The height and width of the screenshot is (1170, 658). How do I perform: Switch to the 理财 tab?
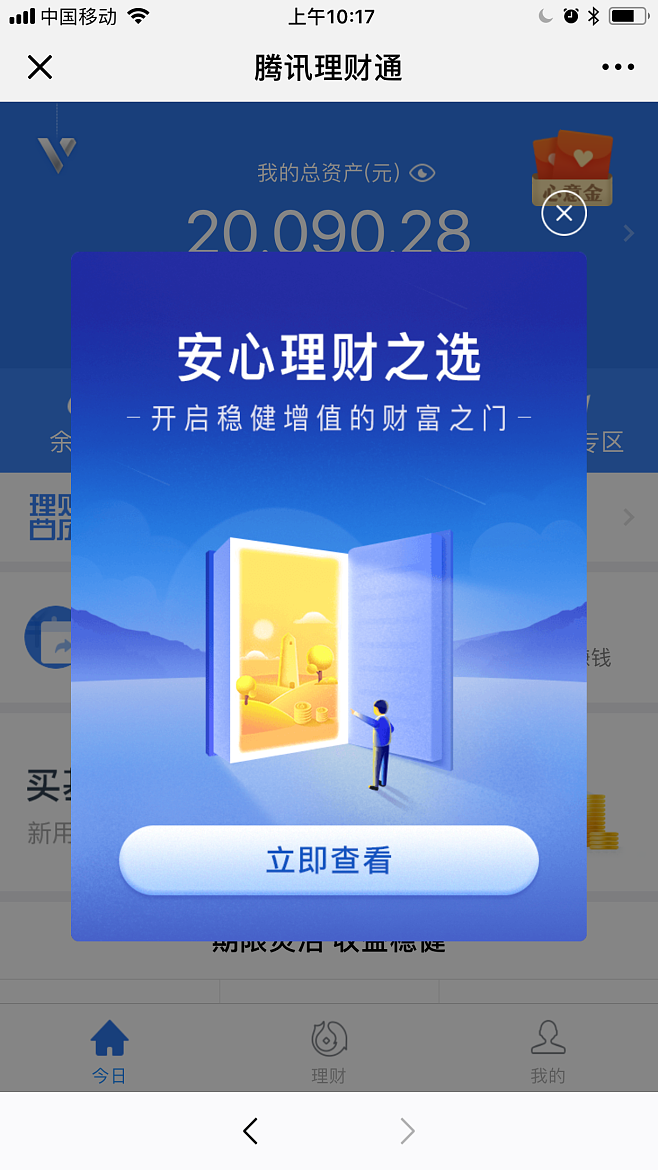(328, 1052)
